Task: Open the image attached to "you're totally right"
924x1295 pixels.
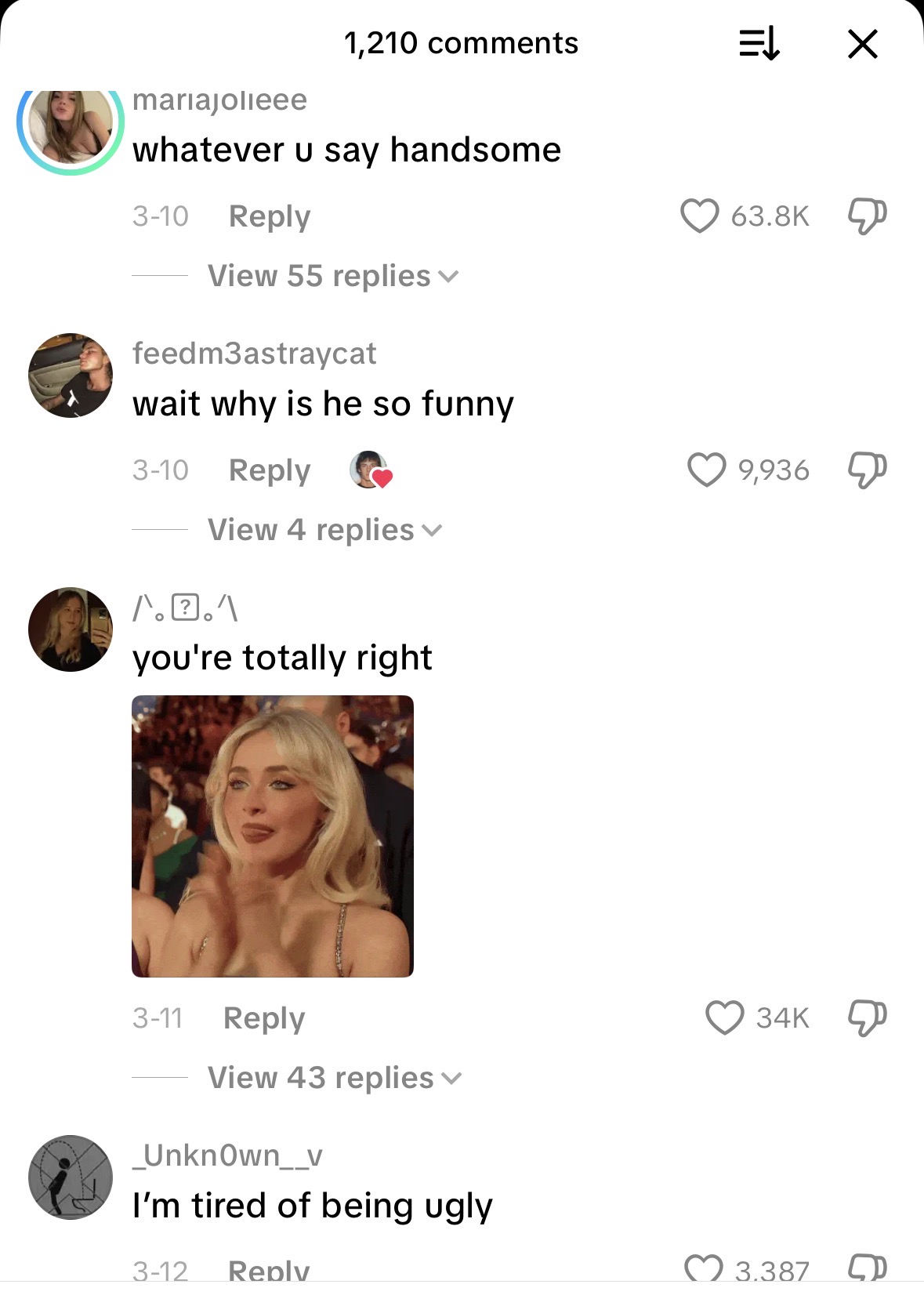Action: pyautogui.click(x=273, y=836)
